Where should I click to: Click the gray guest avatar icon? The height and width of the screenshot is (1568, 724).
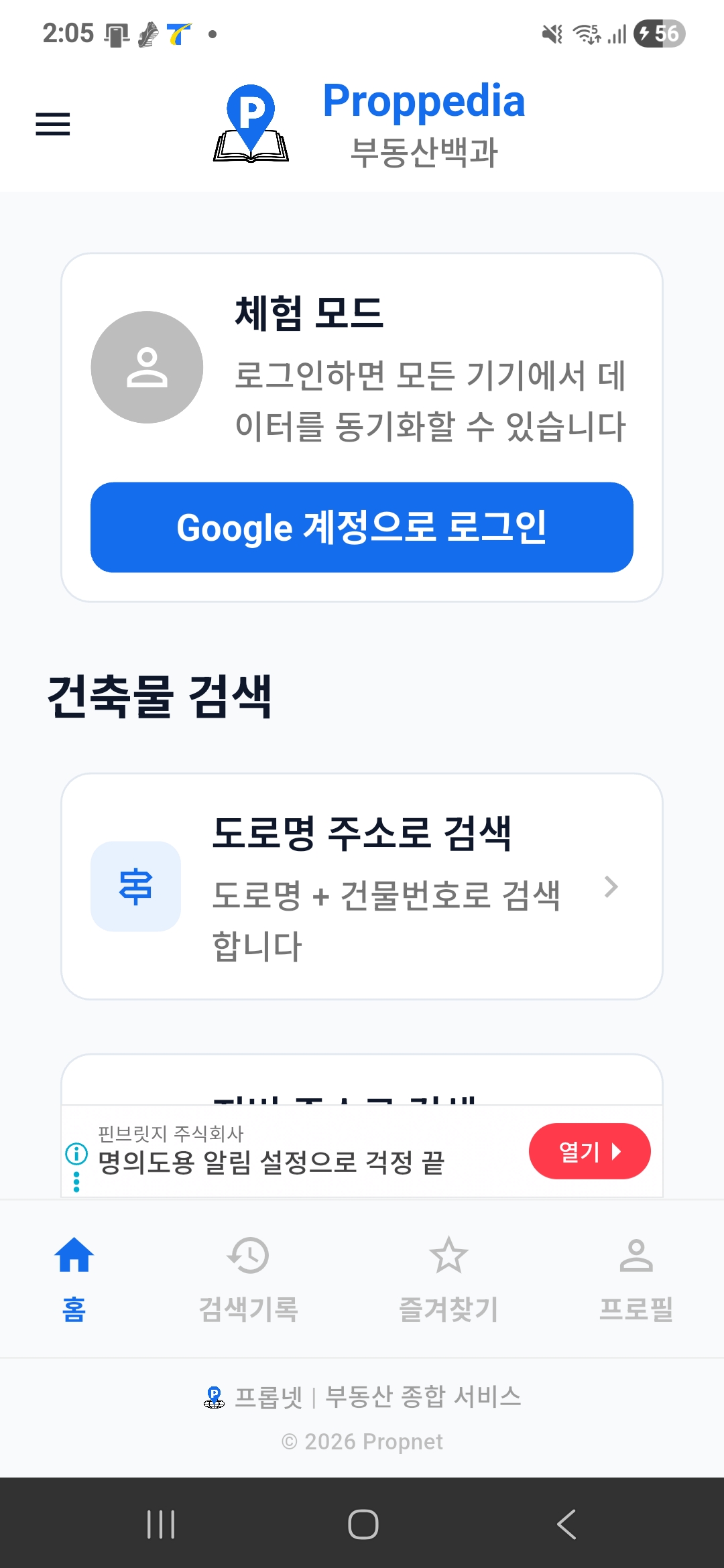[x=147, y=367]
